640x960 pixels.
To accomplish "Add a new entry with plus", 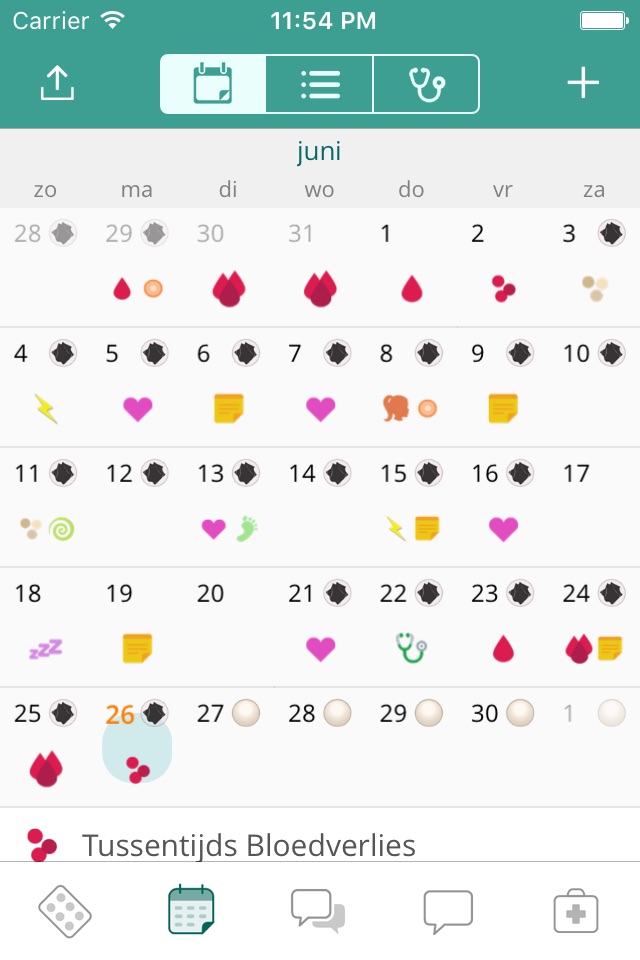I will (x=582, y=84).
